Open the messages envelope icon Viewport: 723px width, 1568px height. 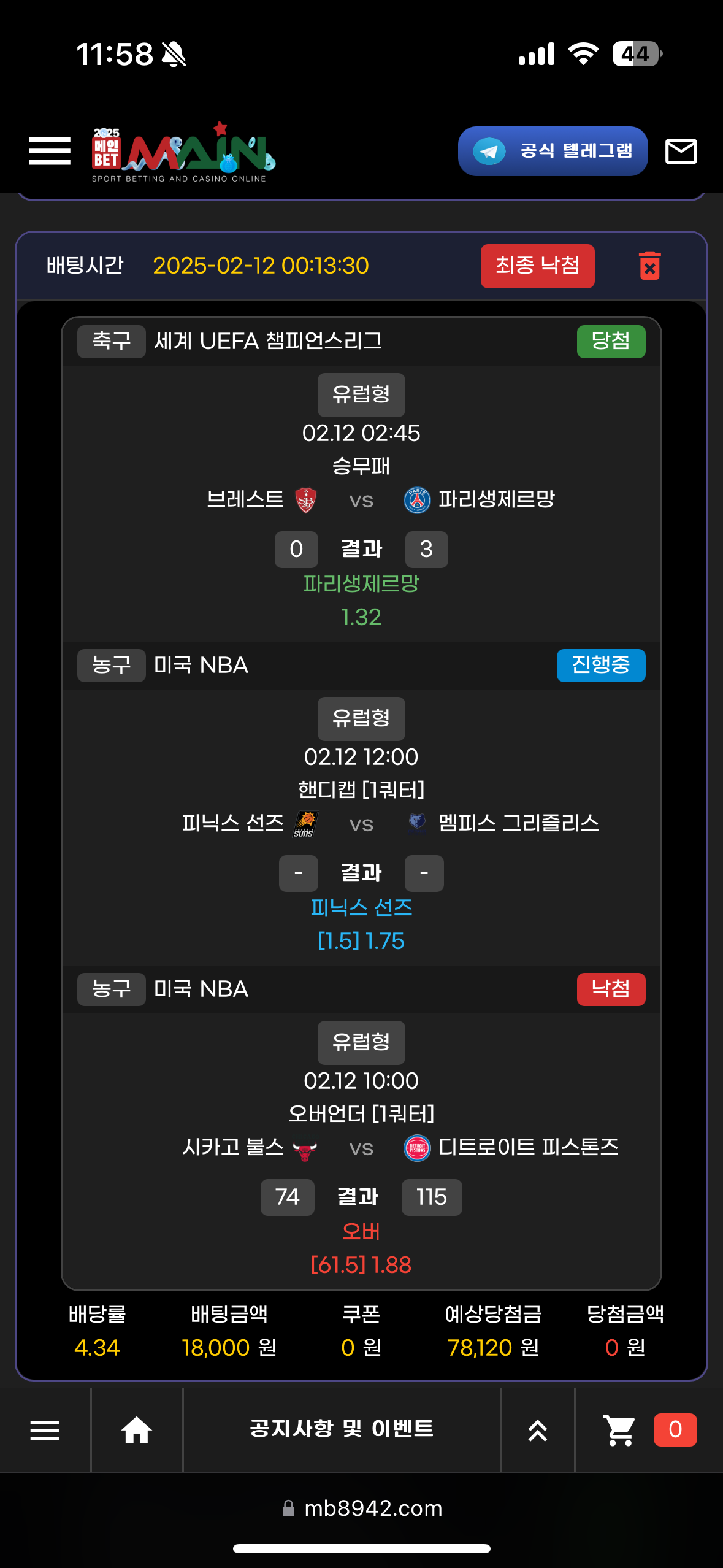pos(681,151)
